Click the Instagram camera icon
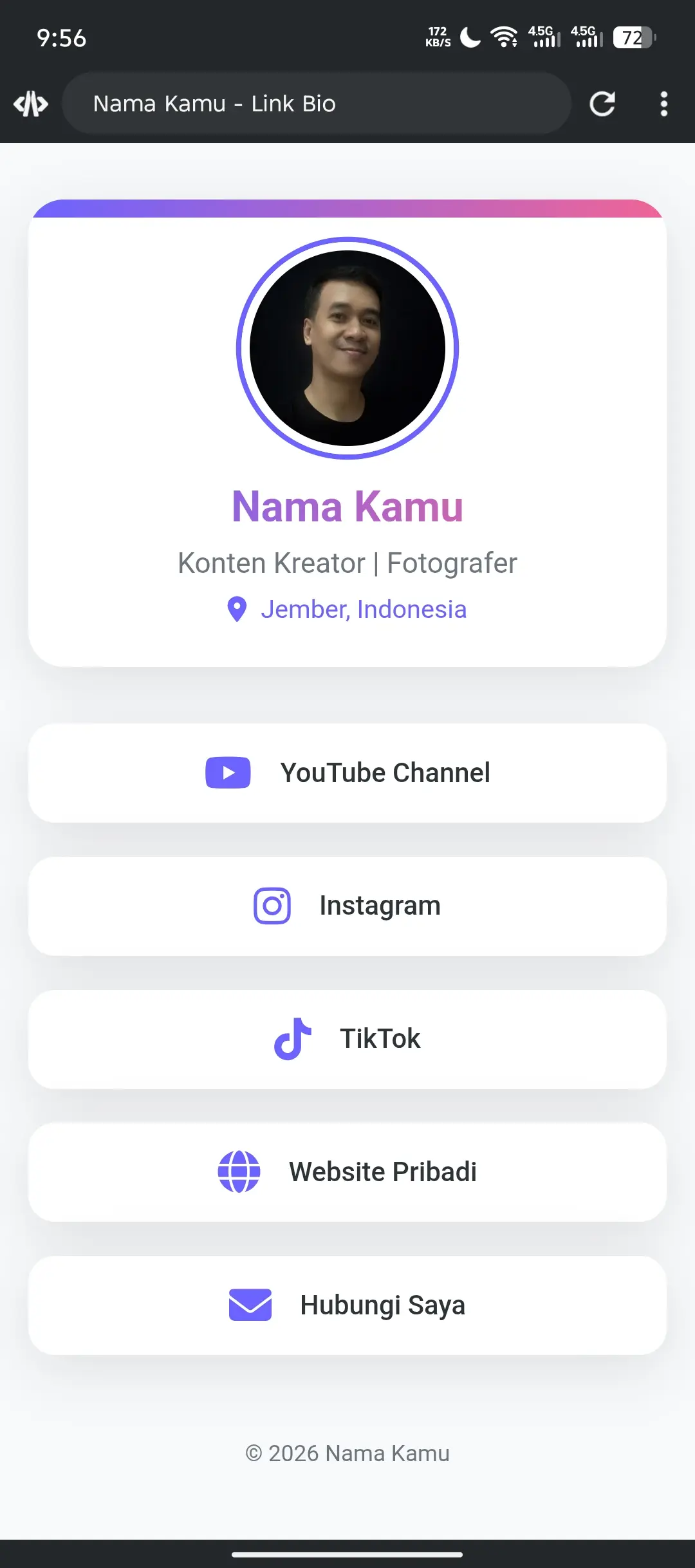 pyautogui.click(x=272, y=905)
